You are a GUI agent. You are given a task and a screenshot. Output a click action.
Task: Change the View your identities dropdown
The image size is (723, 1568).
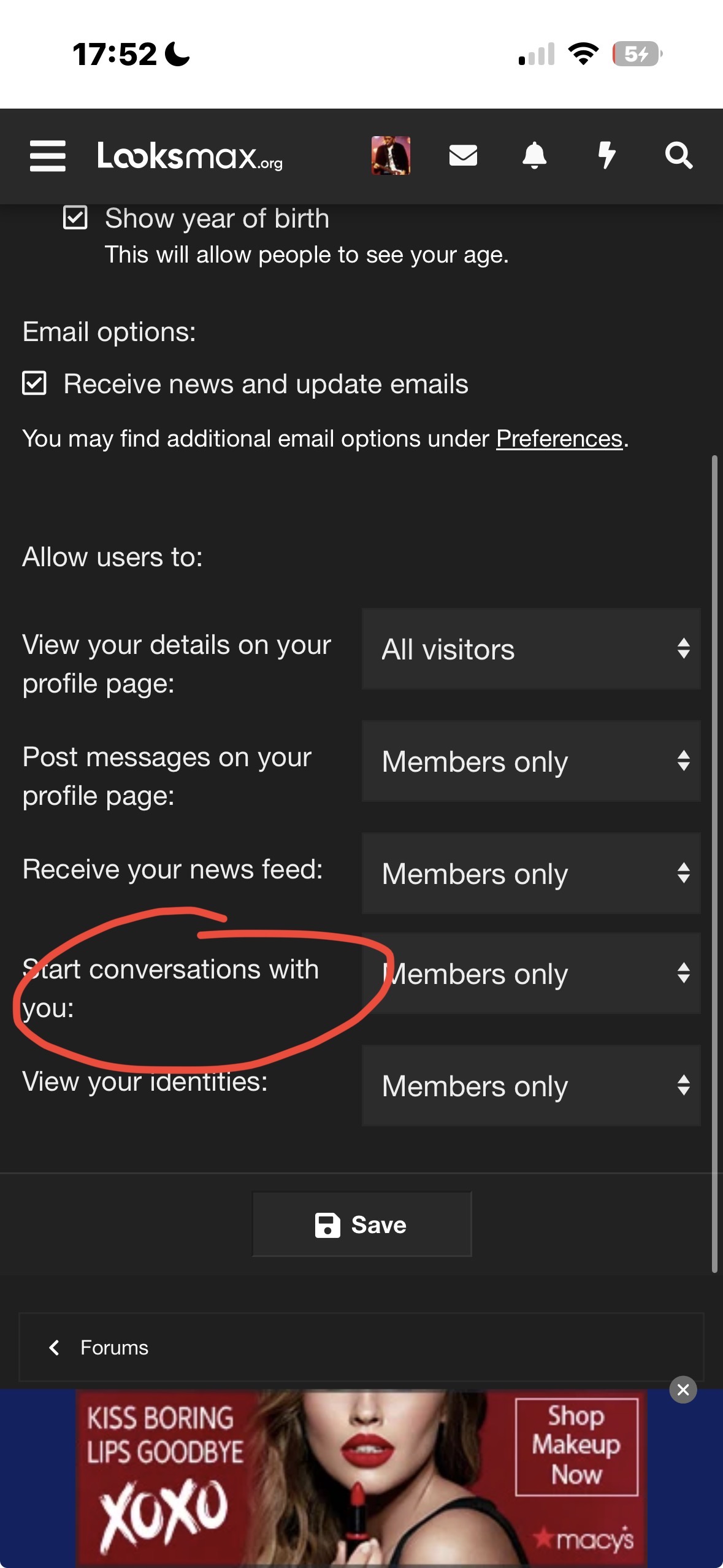[x=531, y=1086]
